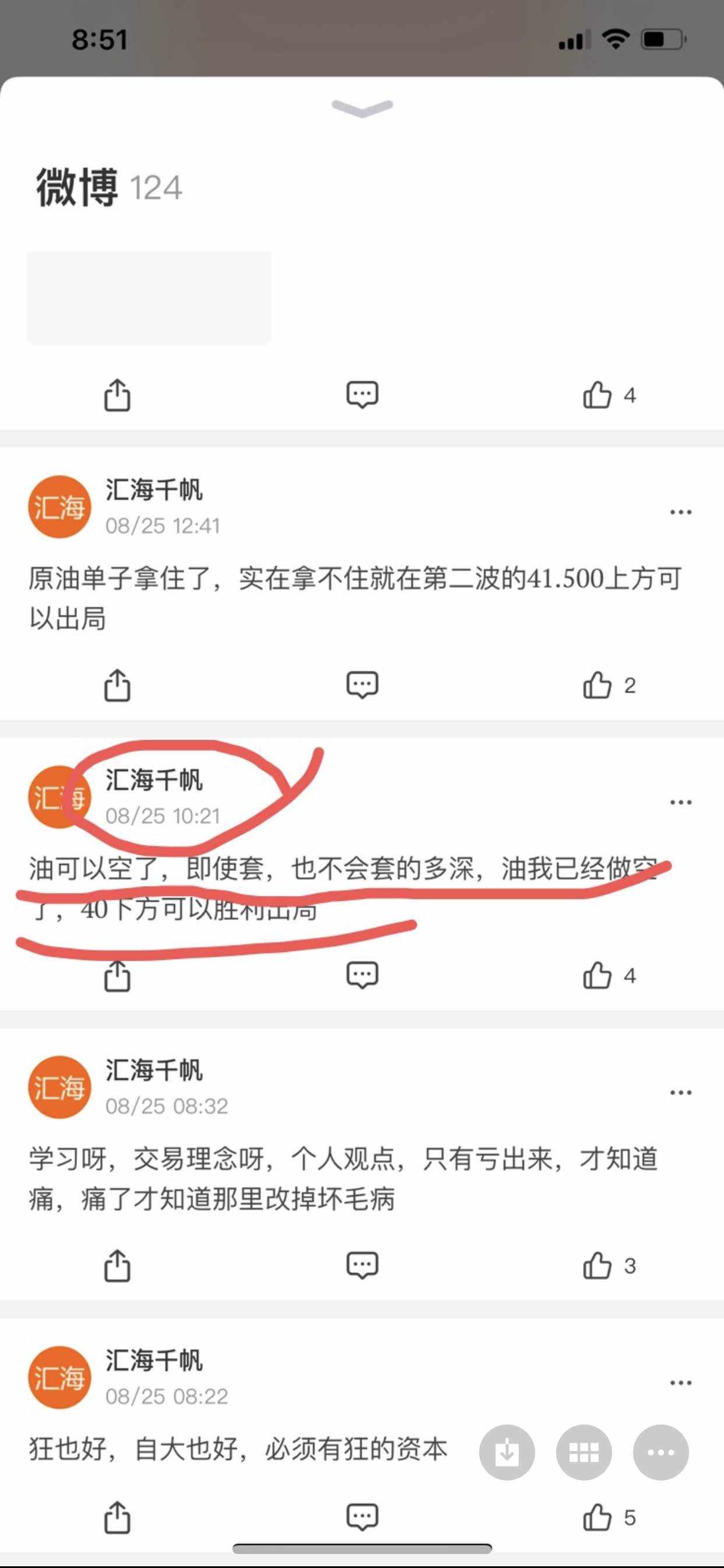The height and width of the screenshot is (1568, 724).
Task: Share the 08/25 12:41 post
Action: point(117,685)
